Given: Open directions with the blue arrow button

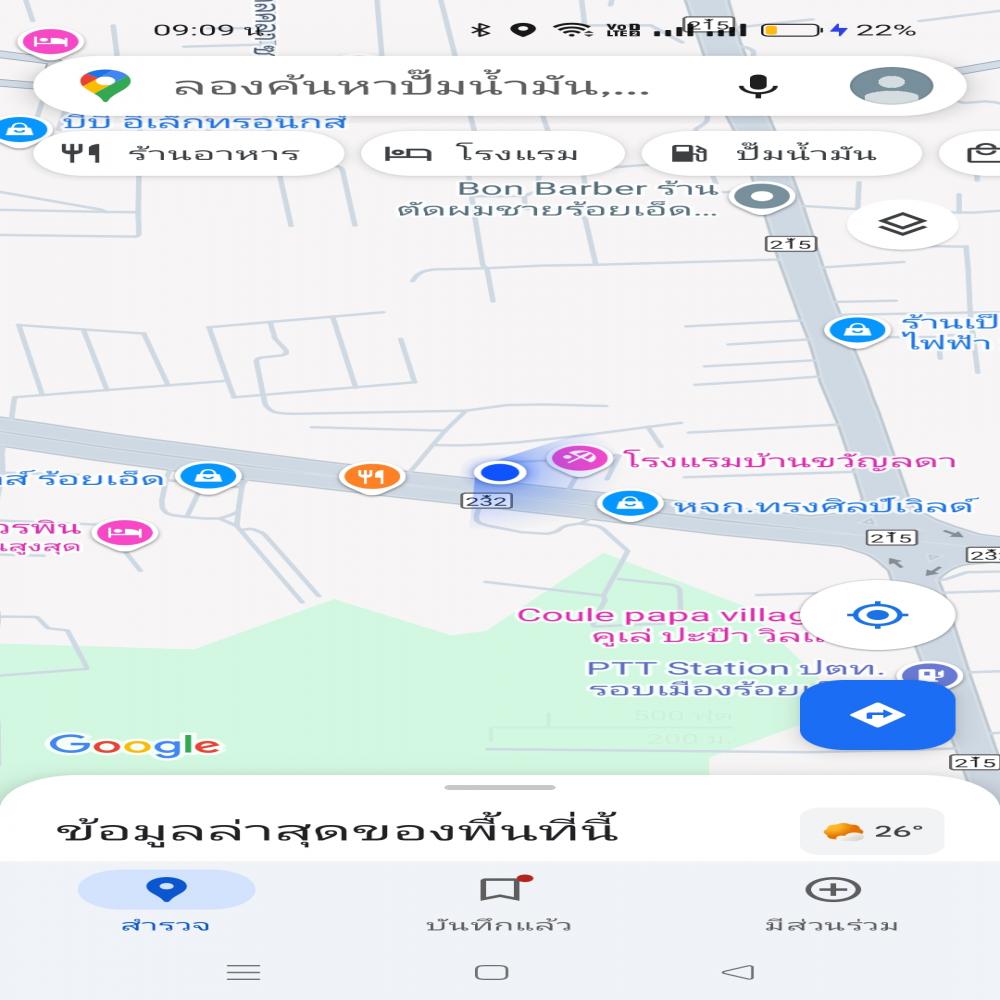Looking at the screenshot, I should click(877, 714).
